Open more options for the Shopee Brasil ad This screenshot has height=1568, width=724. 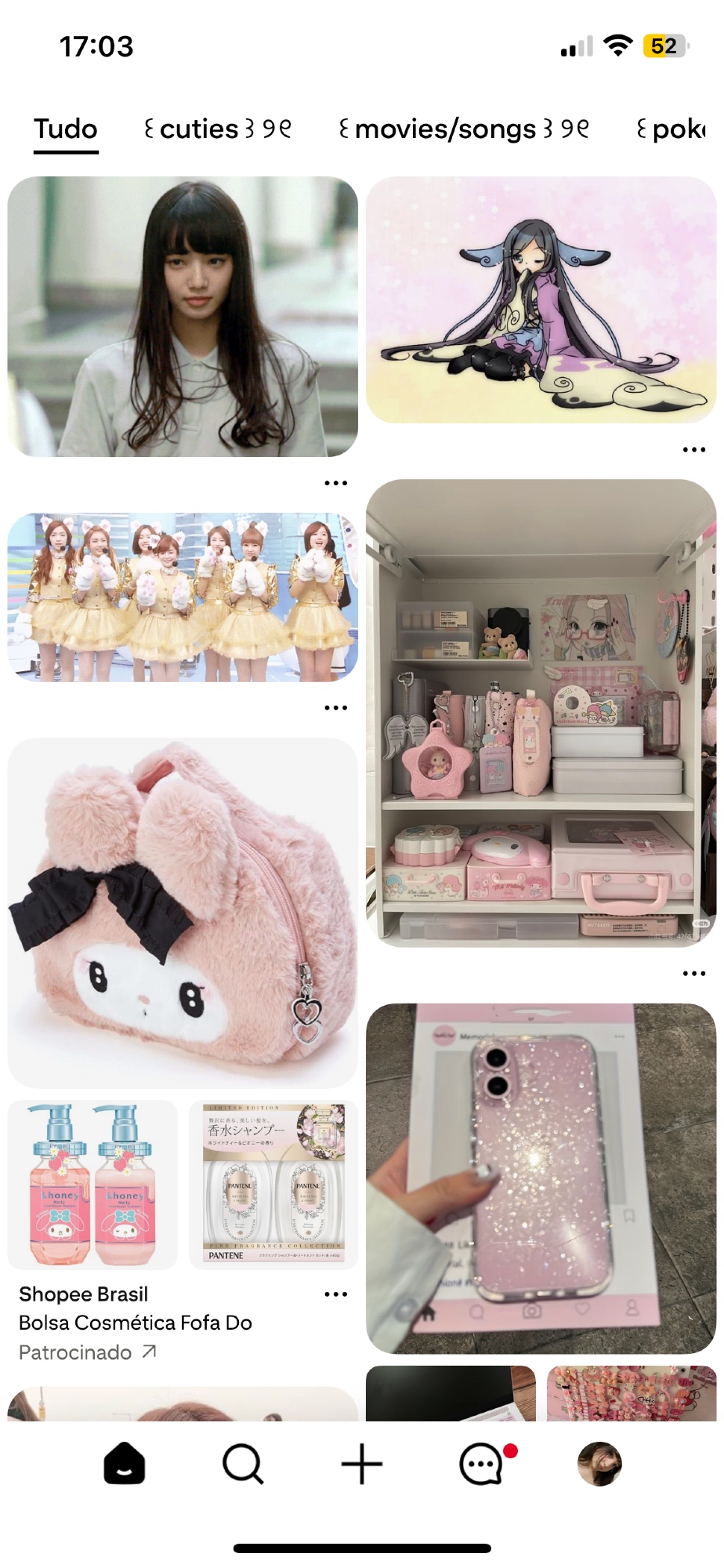335,1294
